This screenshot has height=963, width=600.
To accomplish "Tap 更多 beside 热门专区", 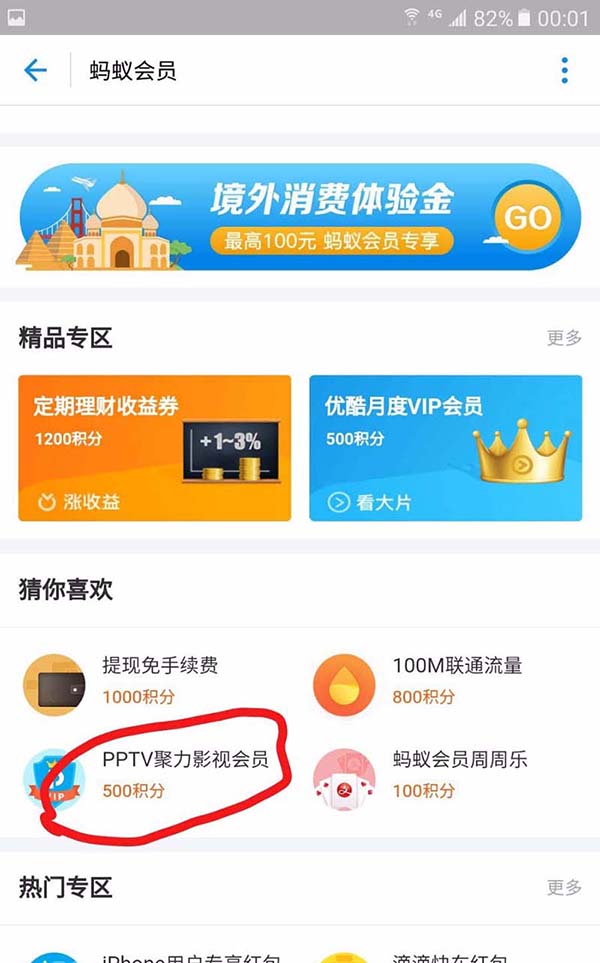I will (x=564, y=887).
